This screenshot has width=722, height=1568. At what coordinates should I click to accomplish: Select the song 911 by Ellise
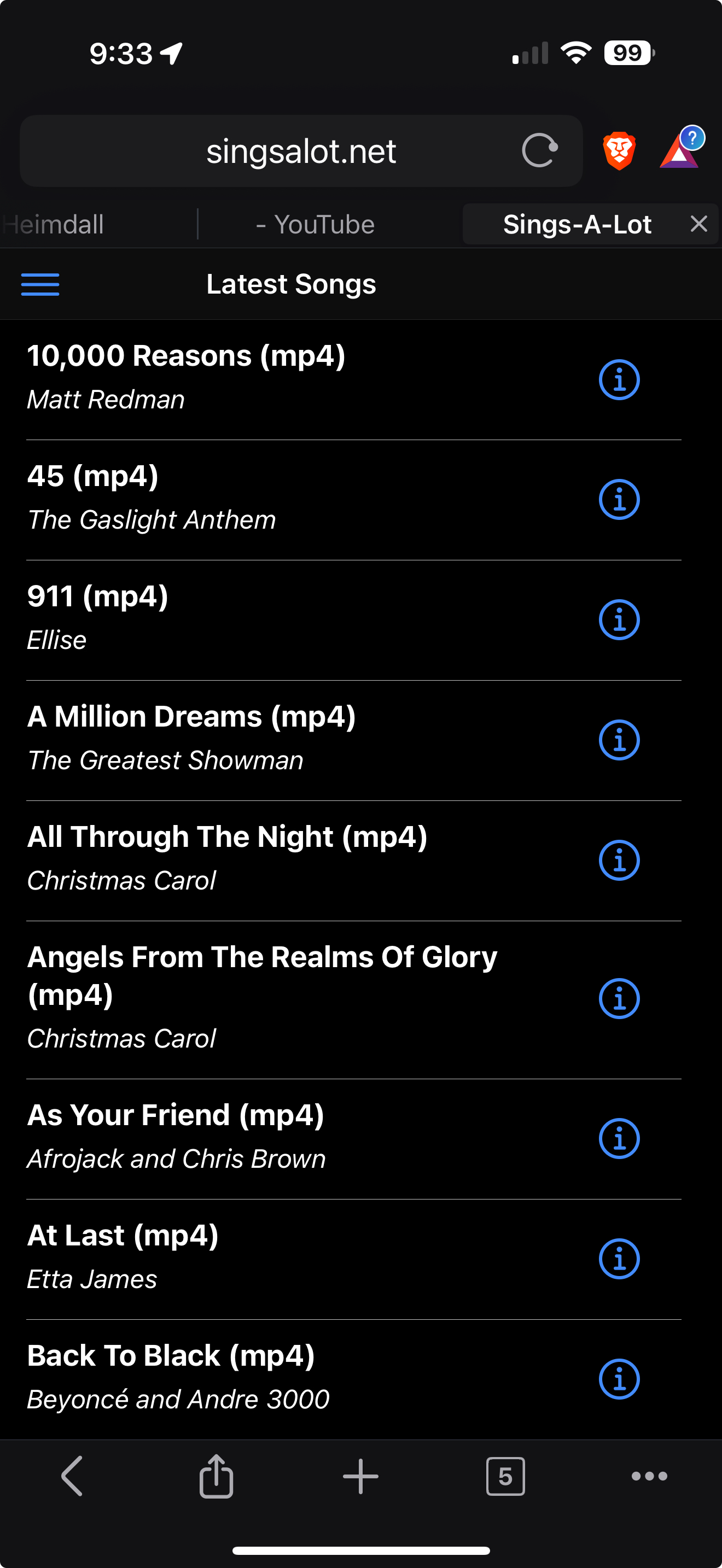point(97,617)
